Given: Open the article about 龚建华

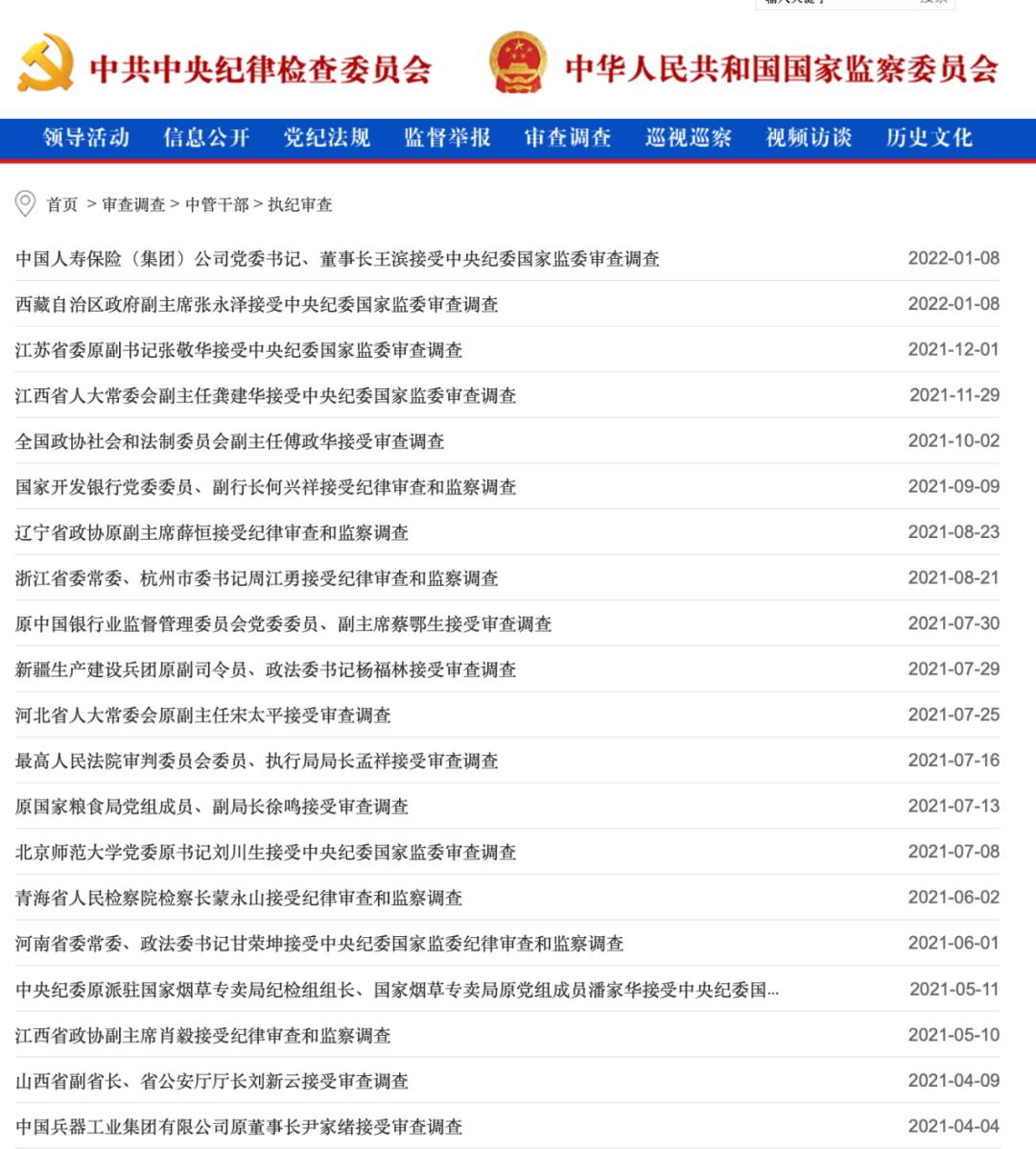Looking at the screenshot, I should (265, 396).
